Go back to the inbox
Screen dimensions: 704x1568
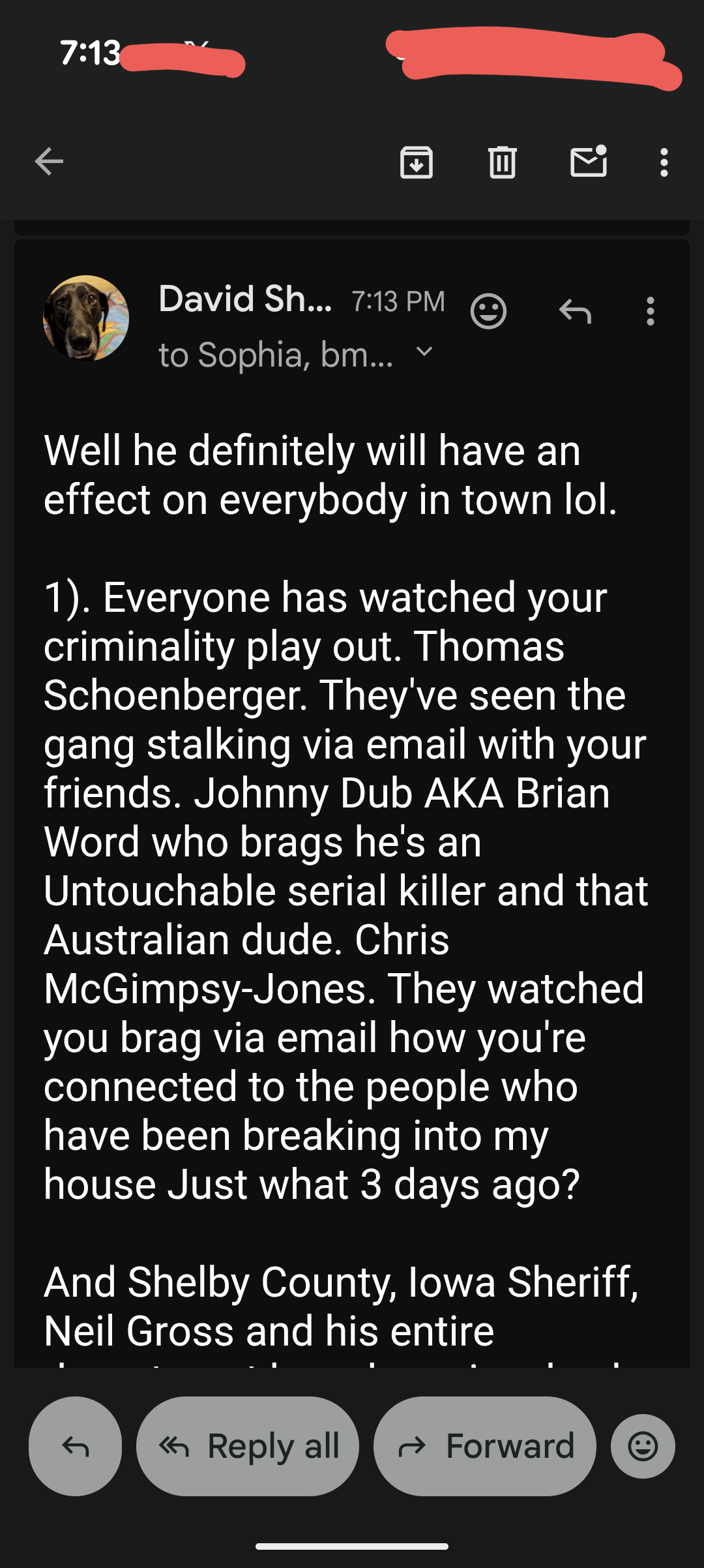pyautogui.click(x=49, y=162)
